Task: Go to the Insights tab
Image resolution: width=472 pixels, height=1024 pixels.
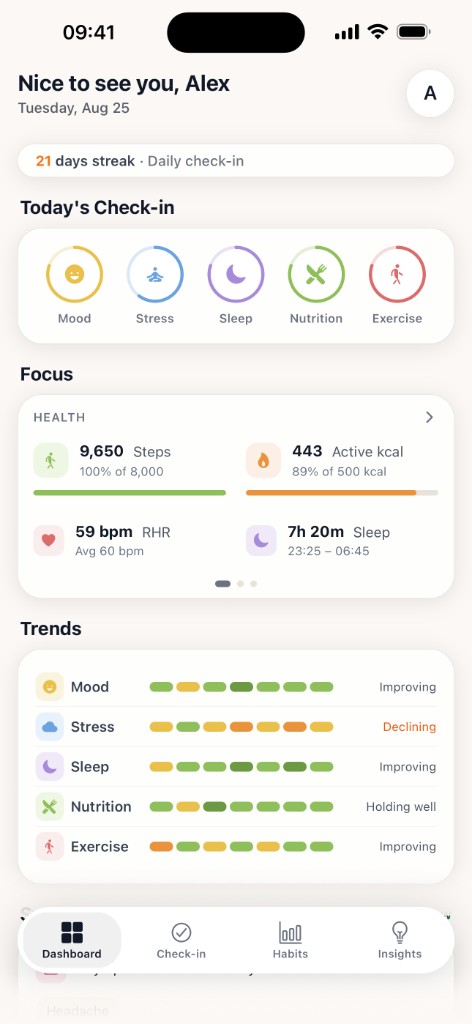Action: pos(400,940)
